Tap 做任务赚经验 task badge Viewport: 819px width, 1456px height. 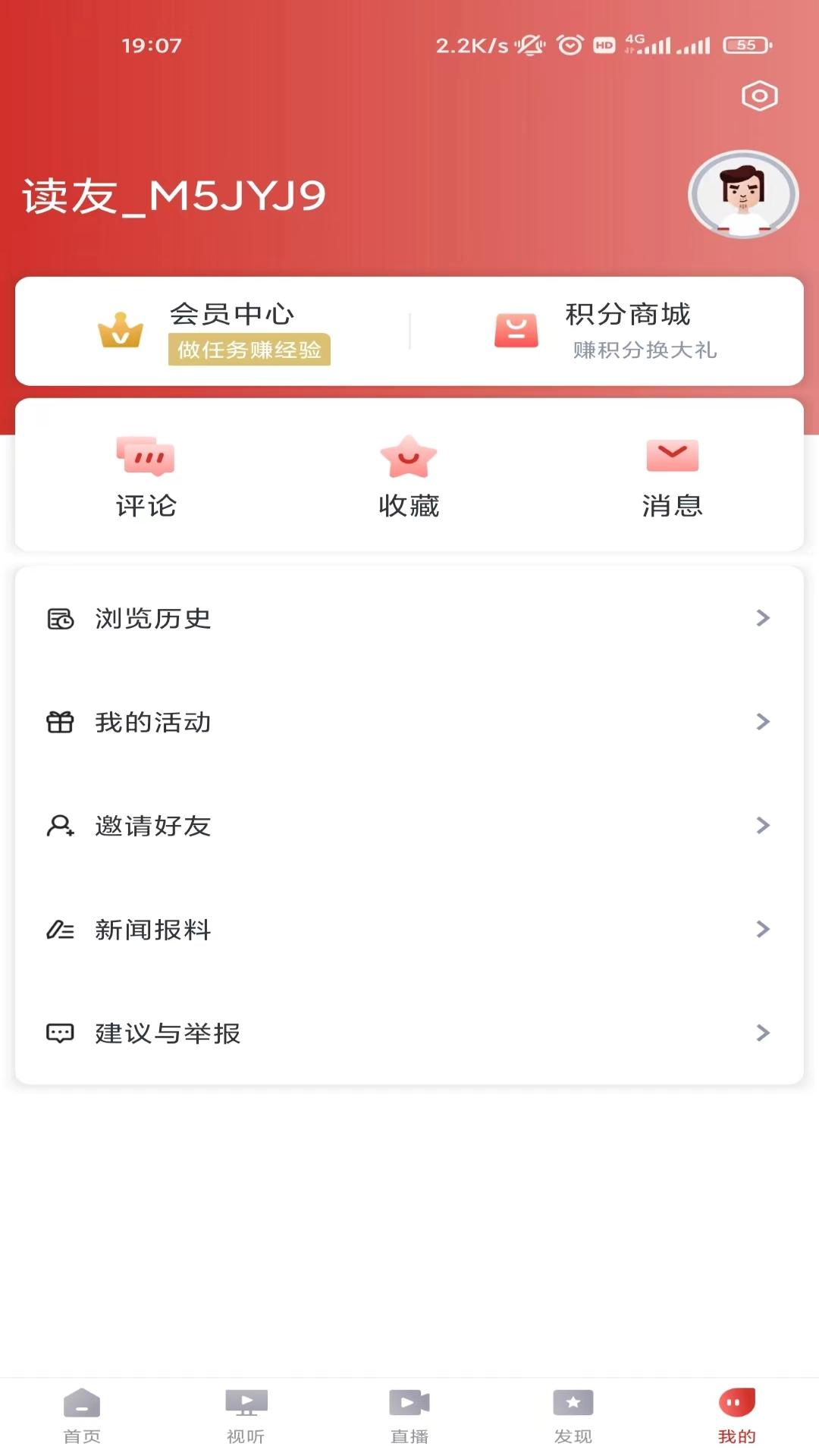click(248, 350)
